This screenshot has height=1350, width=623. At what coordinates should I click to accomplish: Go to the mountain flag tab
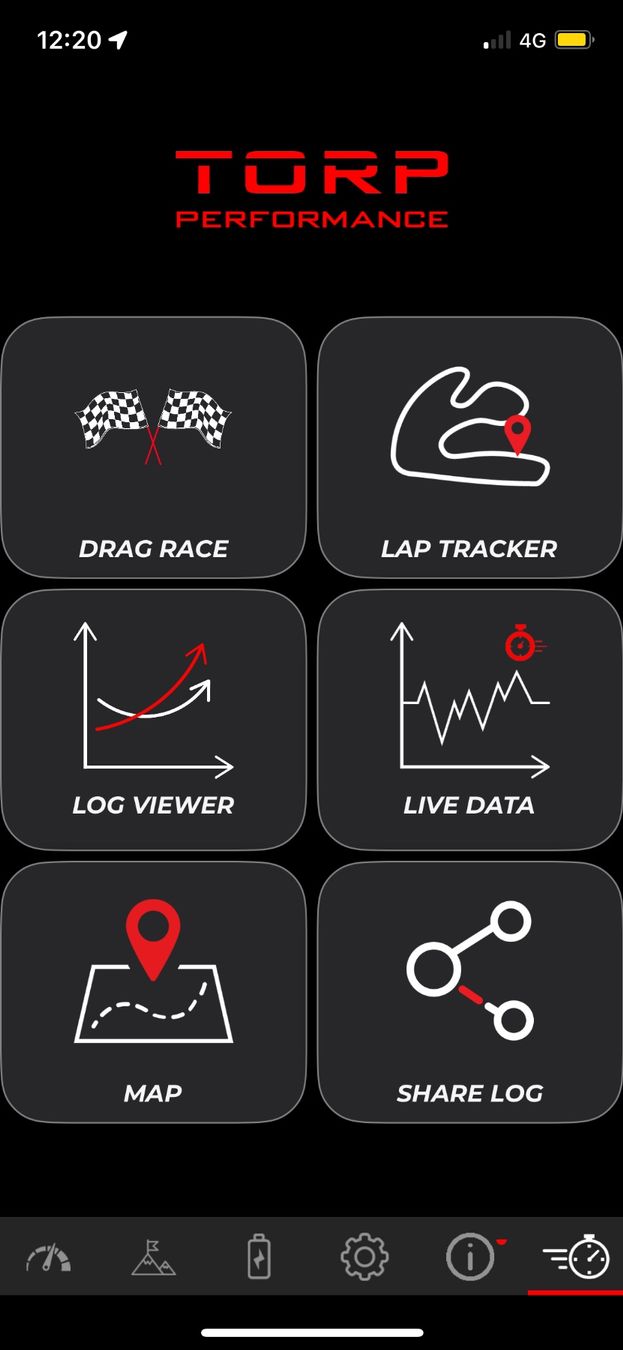pos(153,1257)
